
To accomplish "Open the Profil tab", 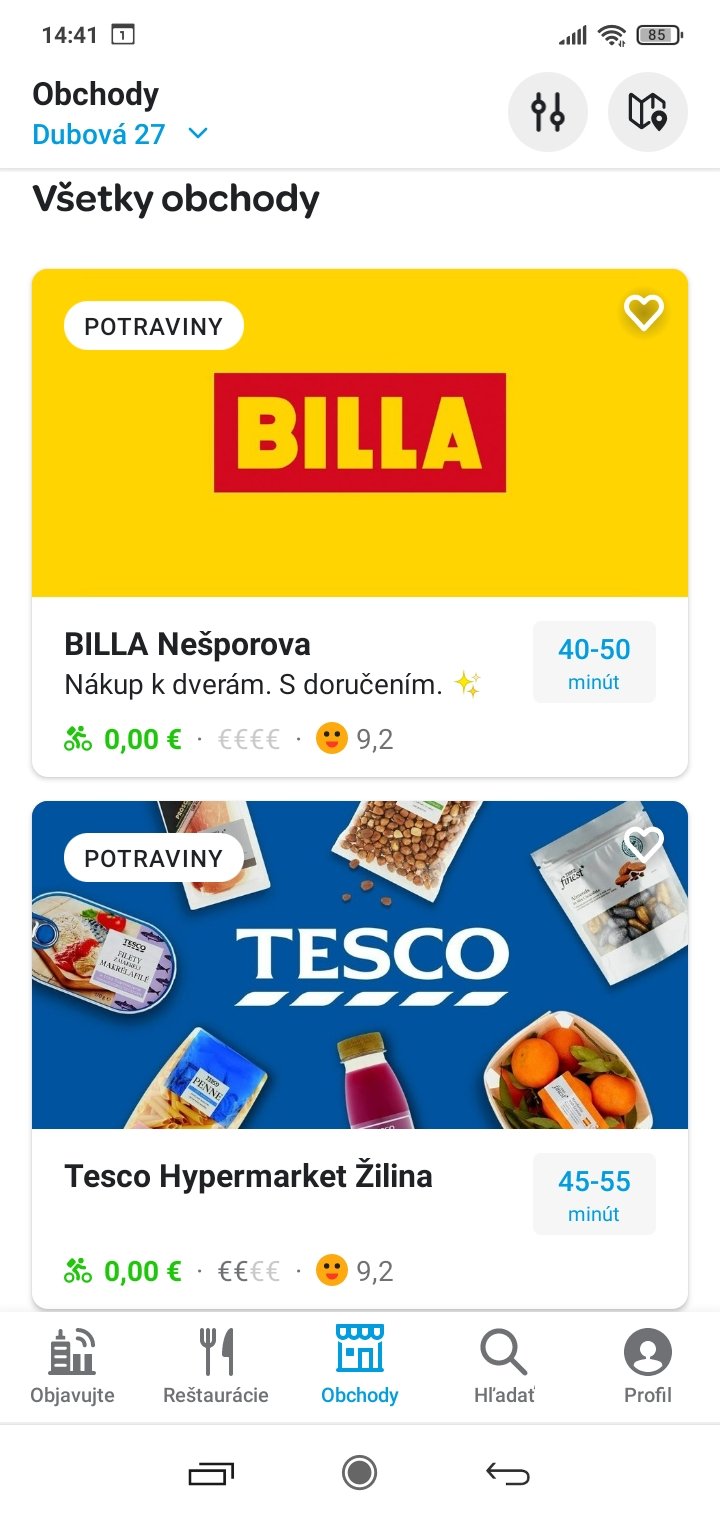I will pyautogui.click(x=648, y=1365).
